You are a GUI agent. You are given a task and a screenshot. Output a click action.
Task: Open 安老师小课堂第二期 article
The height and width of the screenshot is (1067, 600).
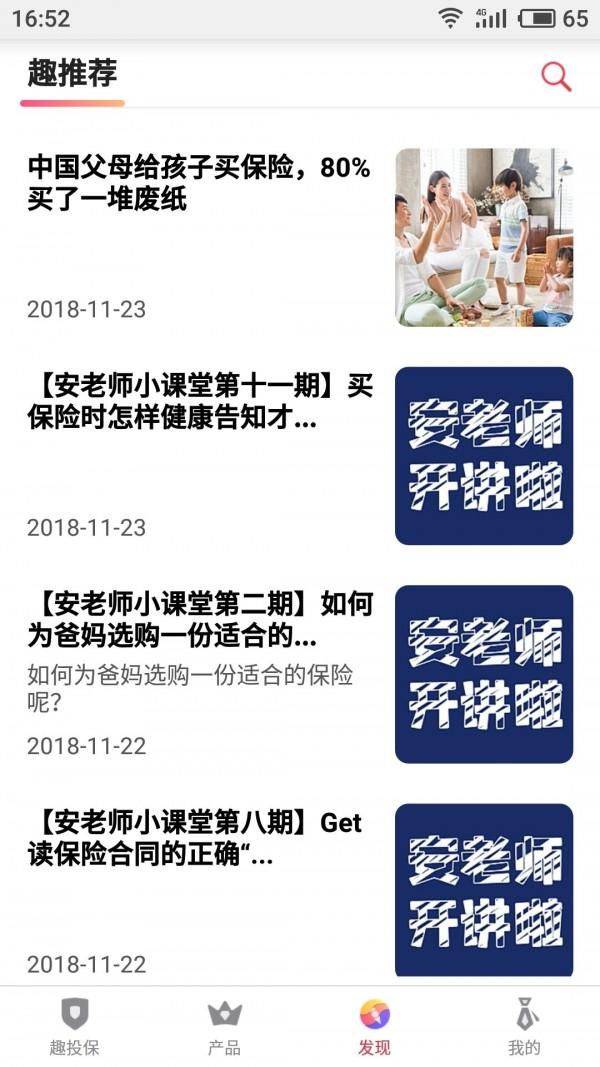[200, 618]
